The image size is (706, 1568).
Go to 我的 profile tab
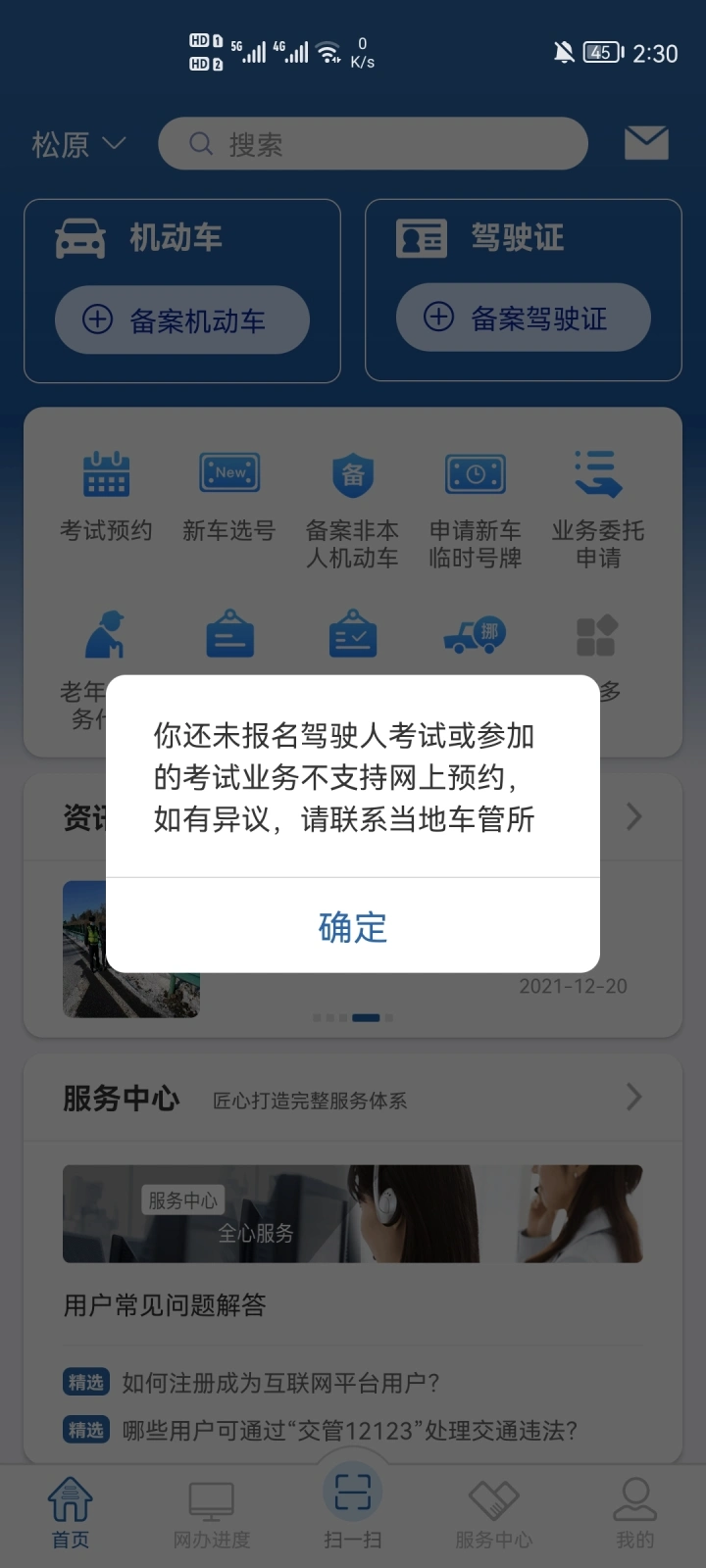[635, 1514]
